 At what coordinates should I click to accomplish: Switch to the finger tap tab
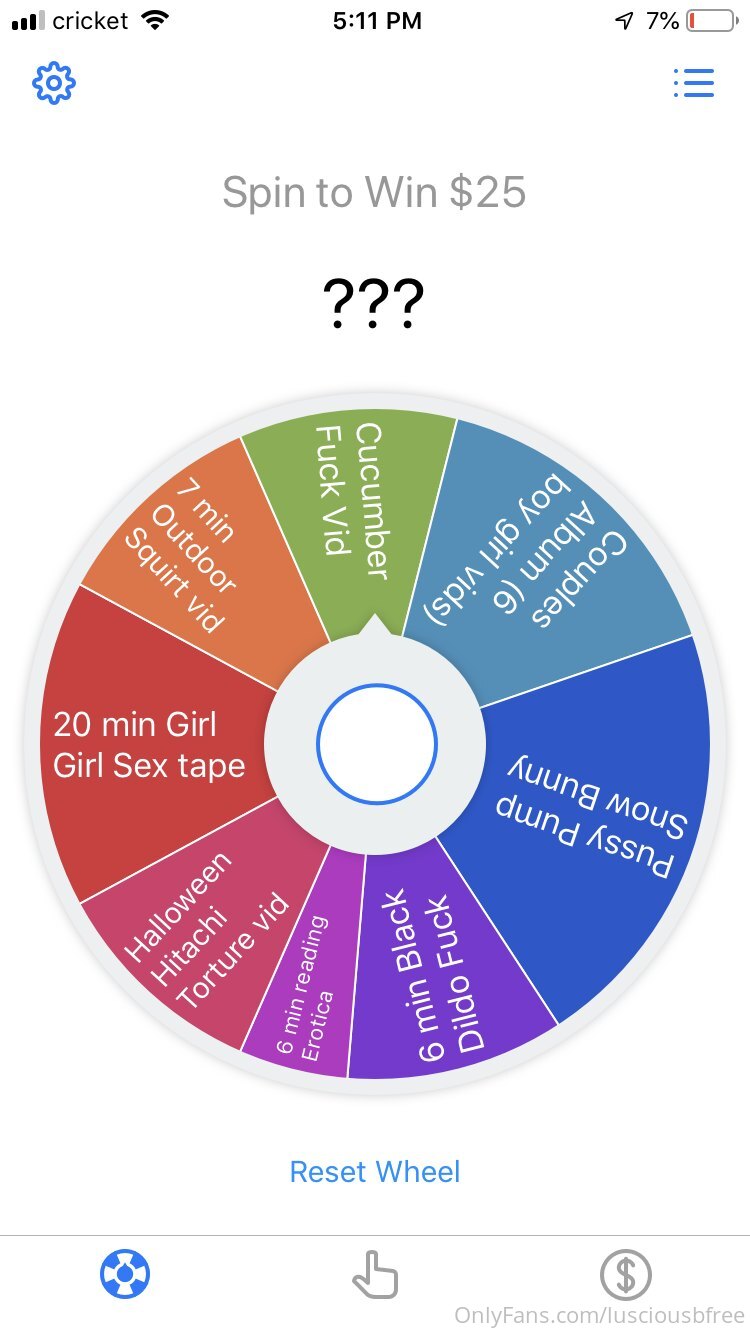(375, 1275)
